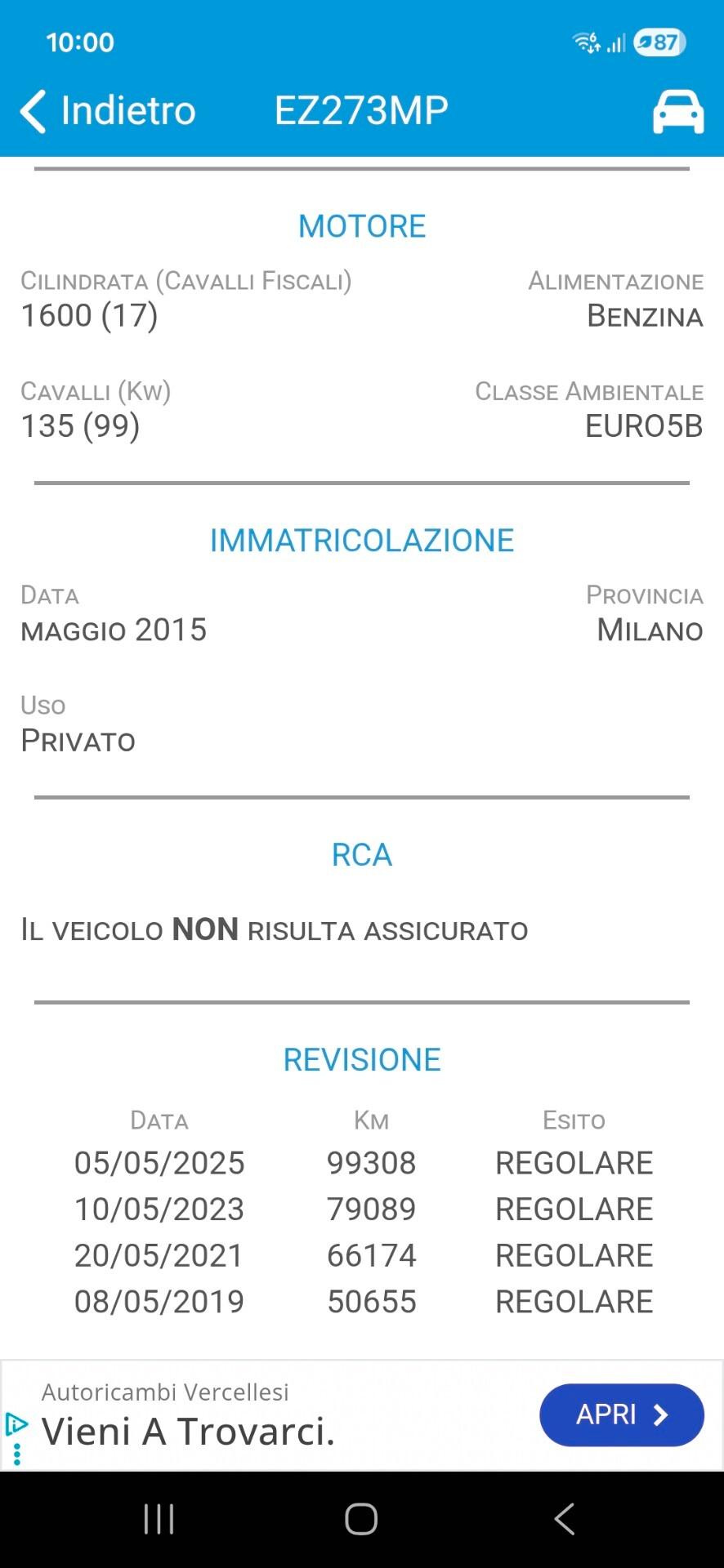
Task: Expand the RCA section heading
Action: pos(362,854)
